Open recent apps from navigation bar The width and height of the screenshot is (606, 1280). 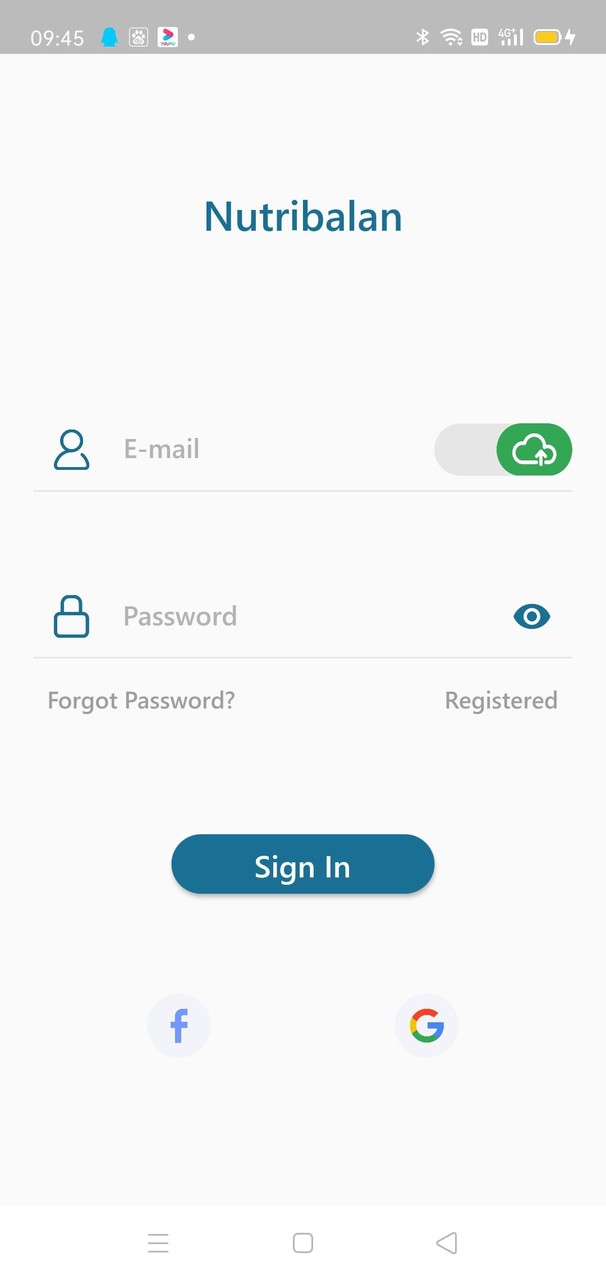158,1243
